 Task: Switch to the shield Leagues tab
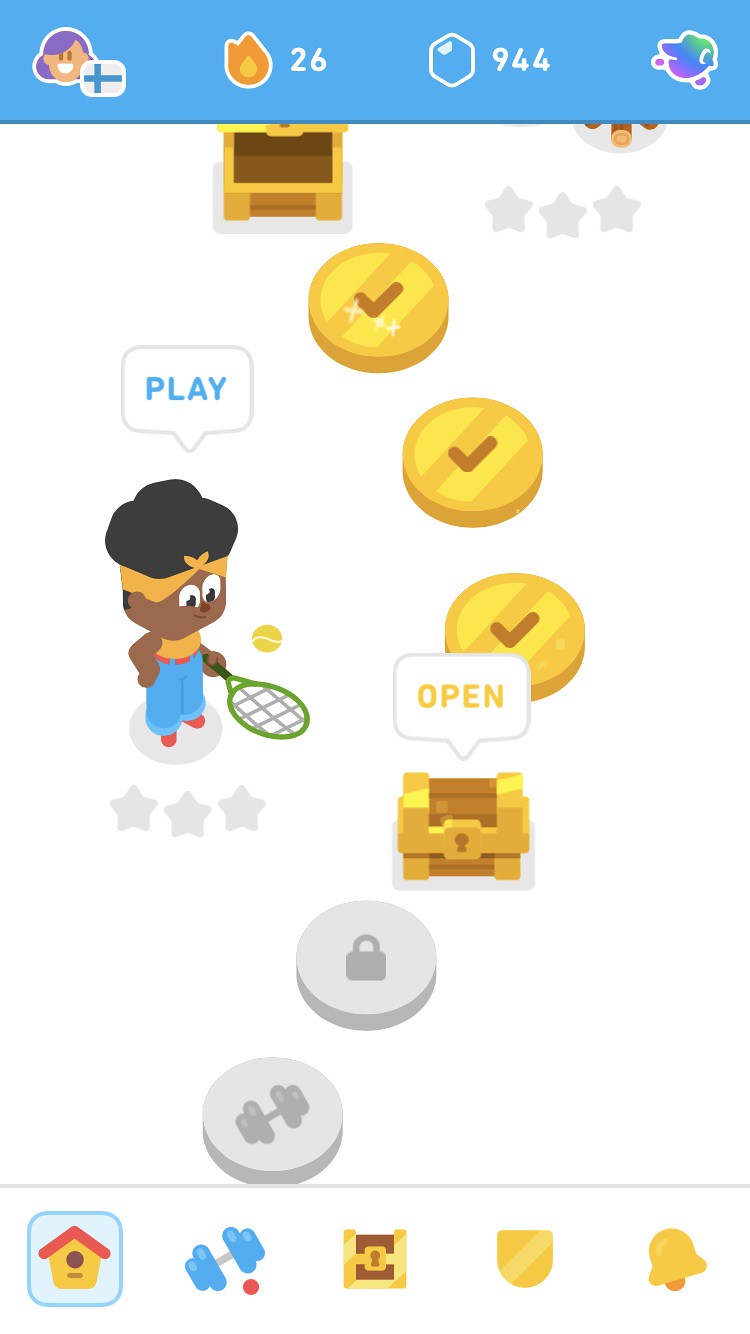[x=525, y=1258]
